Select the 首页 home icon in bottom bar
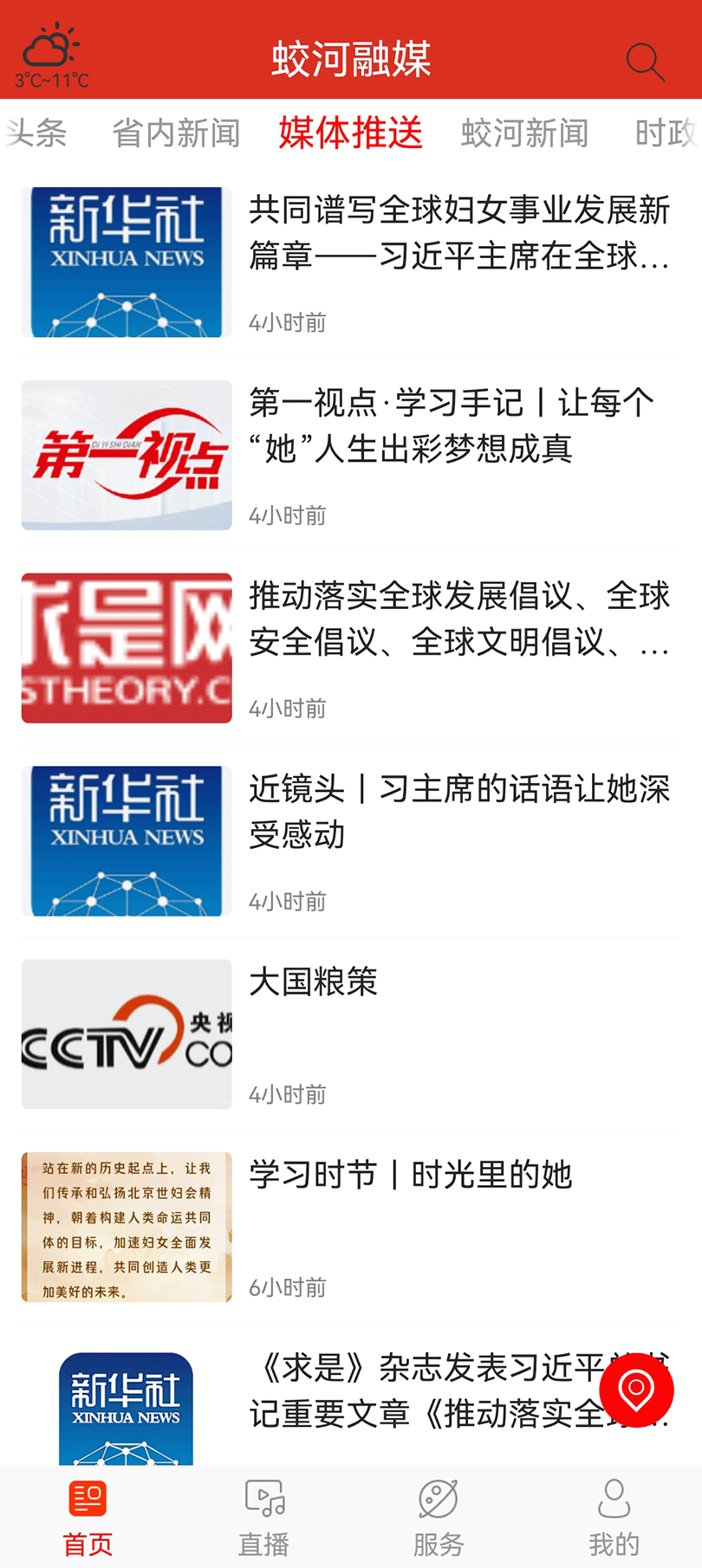The width and height of the screenshot is (702, 1568). 87,1512
